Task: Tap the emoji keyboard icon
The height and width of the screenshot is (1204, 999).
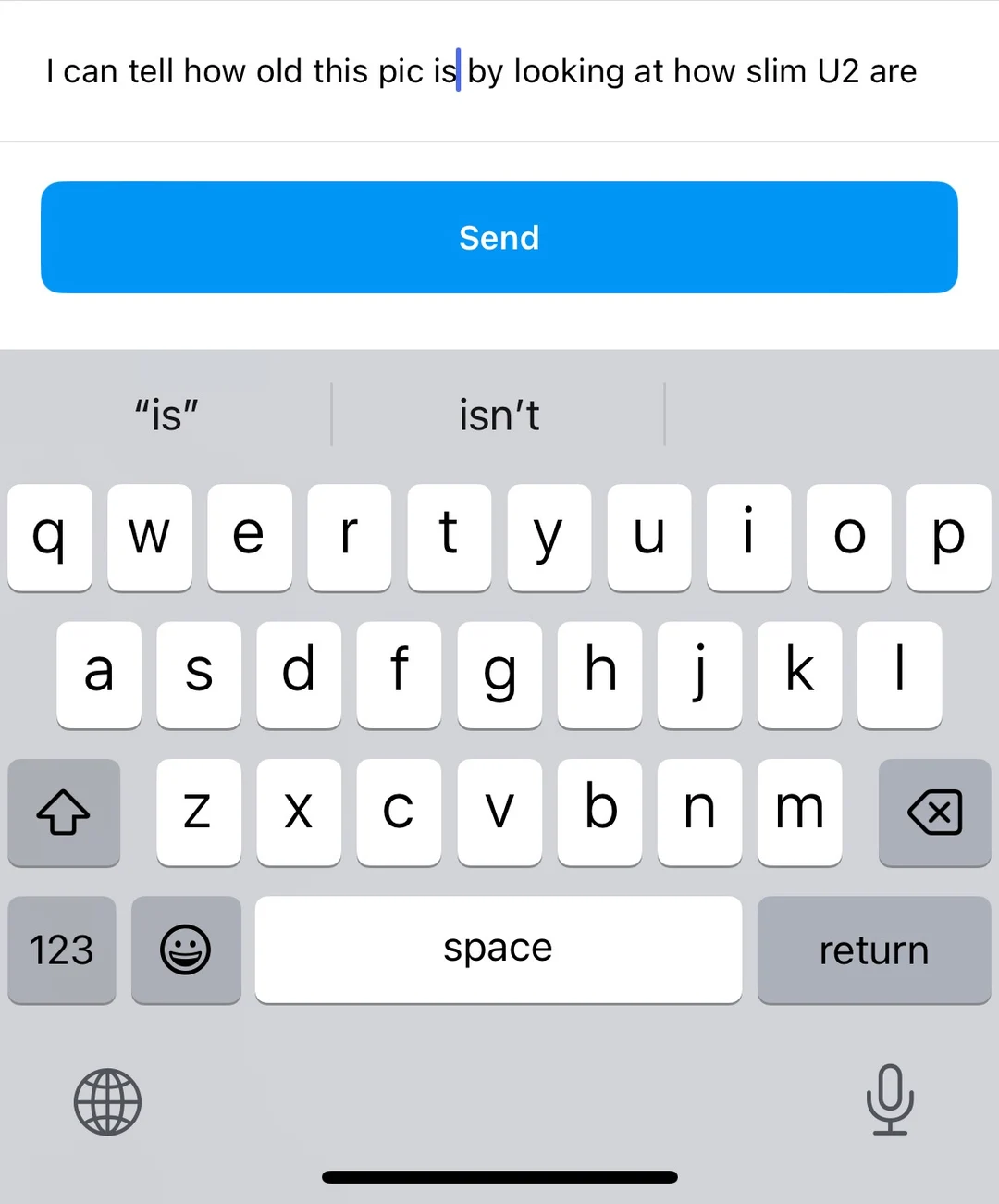Action: [x=186, y=950]
